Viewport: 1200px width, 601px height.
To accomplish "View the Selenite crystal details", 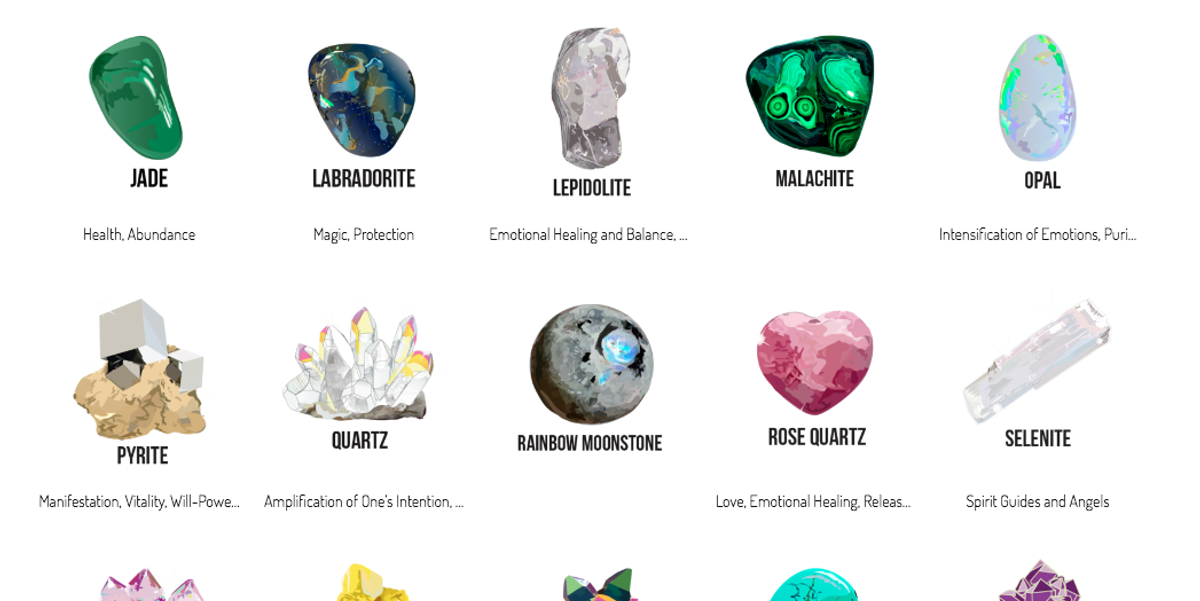I will 1037,362.
